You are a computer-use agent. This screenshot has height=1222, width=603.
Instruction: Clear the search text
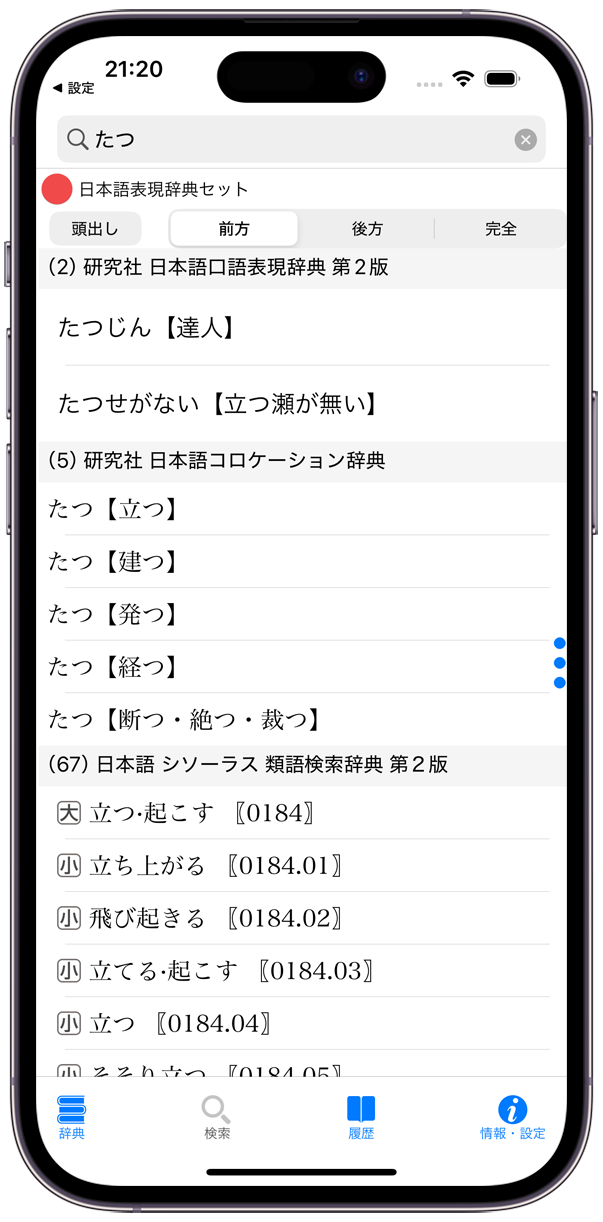(x=526, y=140)
